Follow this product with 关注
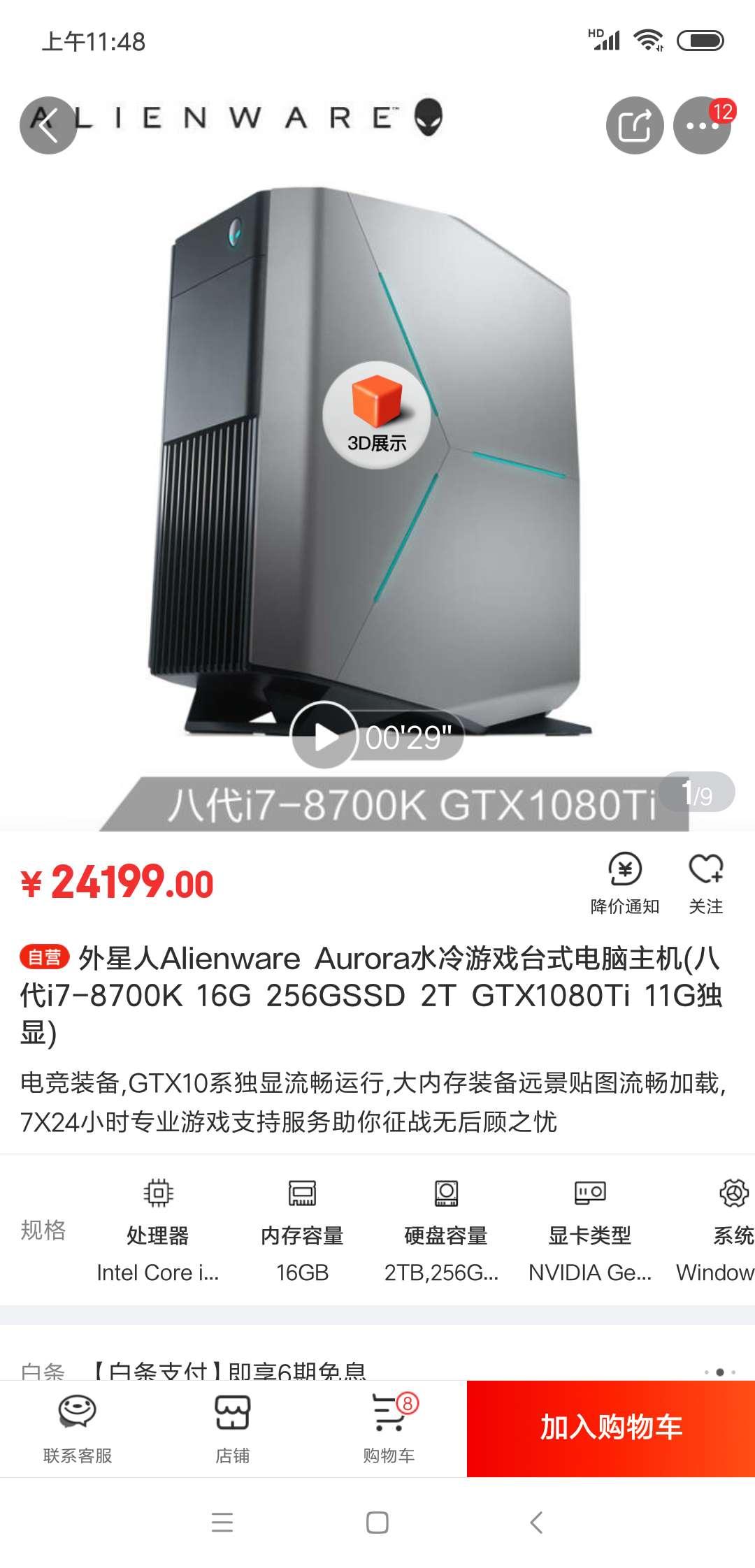The image size is (755, 1568). pyautogui.click(x=705, y=883)
